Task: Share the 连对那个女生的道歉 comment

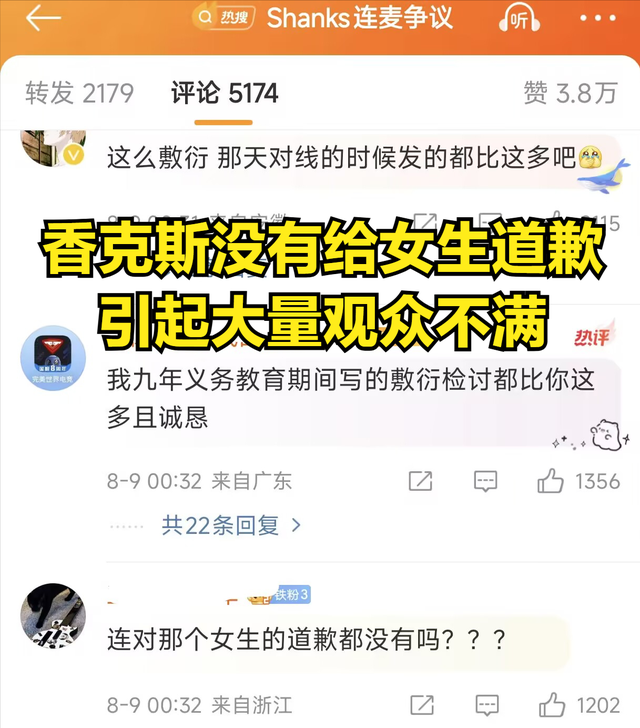Action: (x=421, y=703)
